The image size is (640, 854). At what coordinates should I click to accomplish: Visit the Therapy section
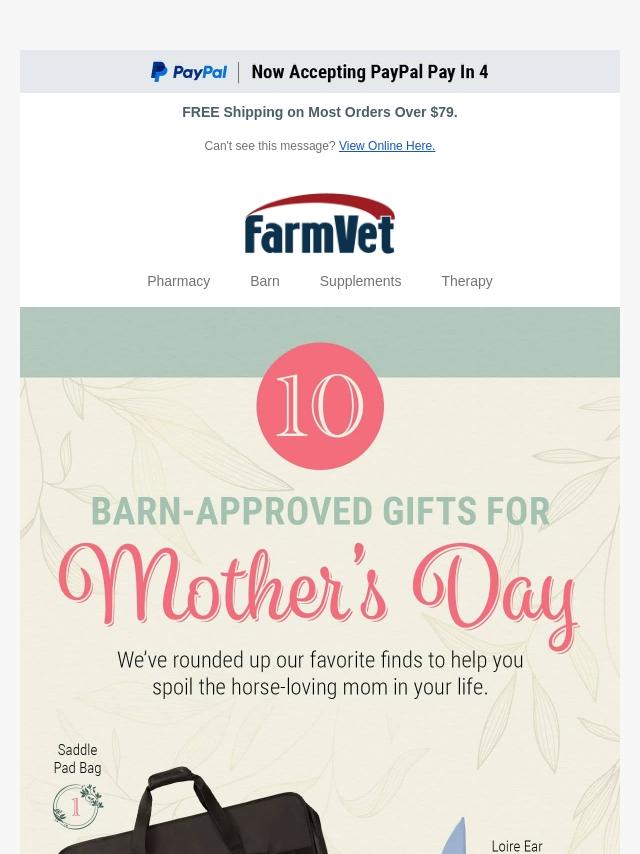point(467,281)
